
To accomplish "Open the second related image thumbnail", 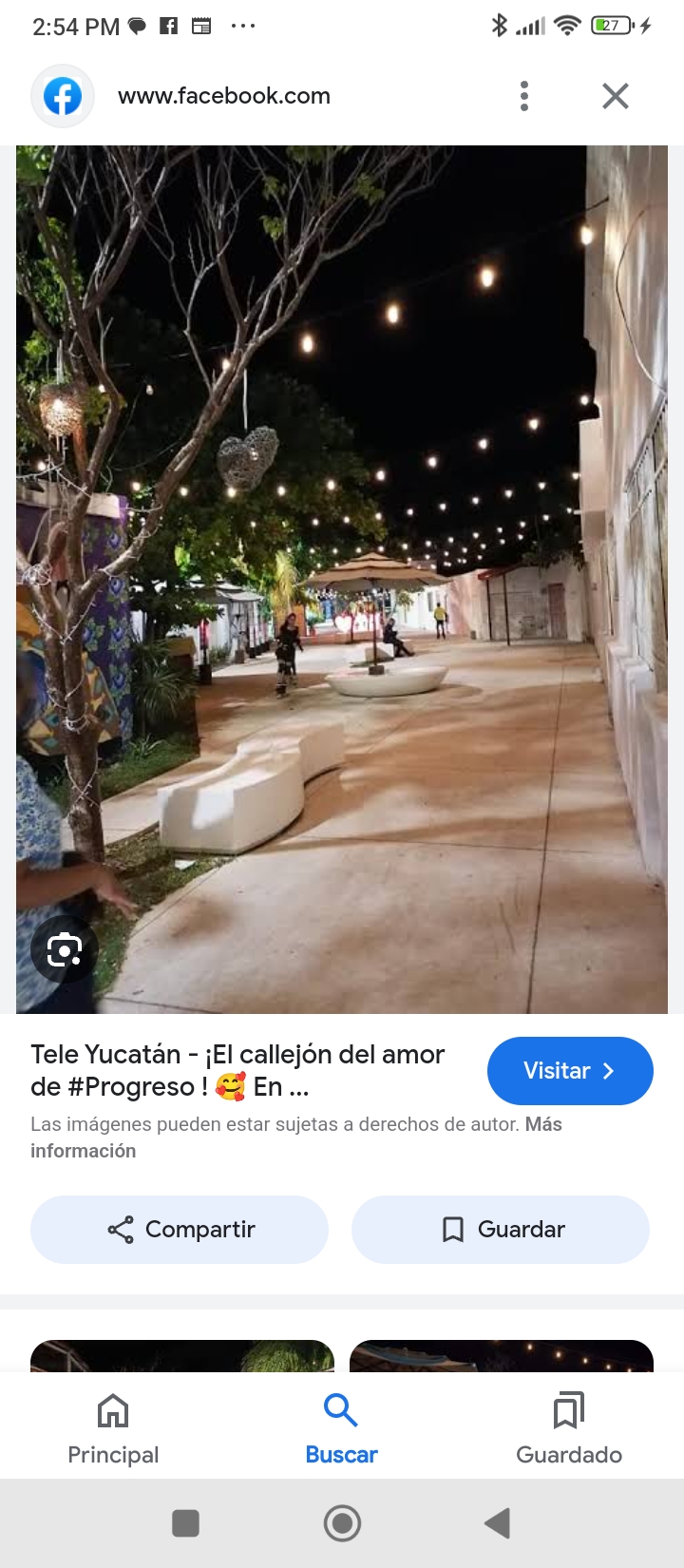I will pyautogui.click(x=502, y=1356).
